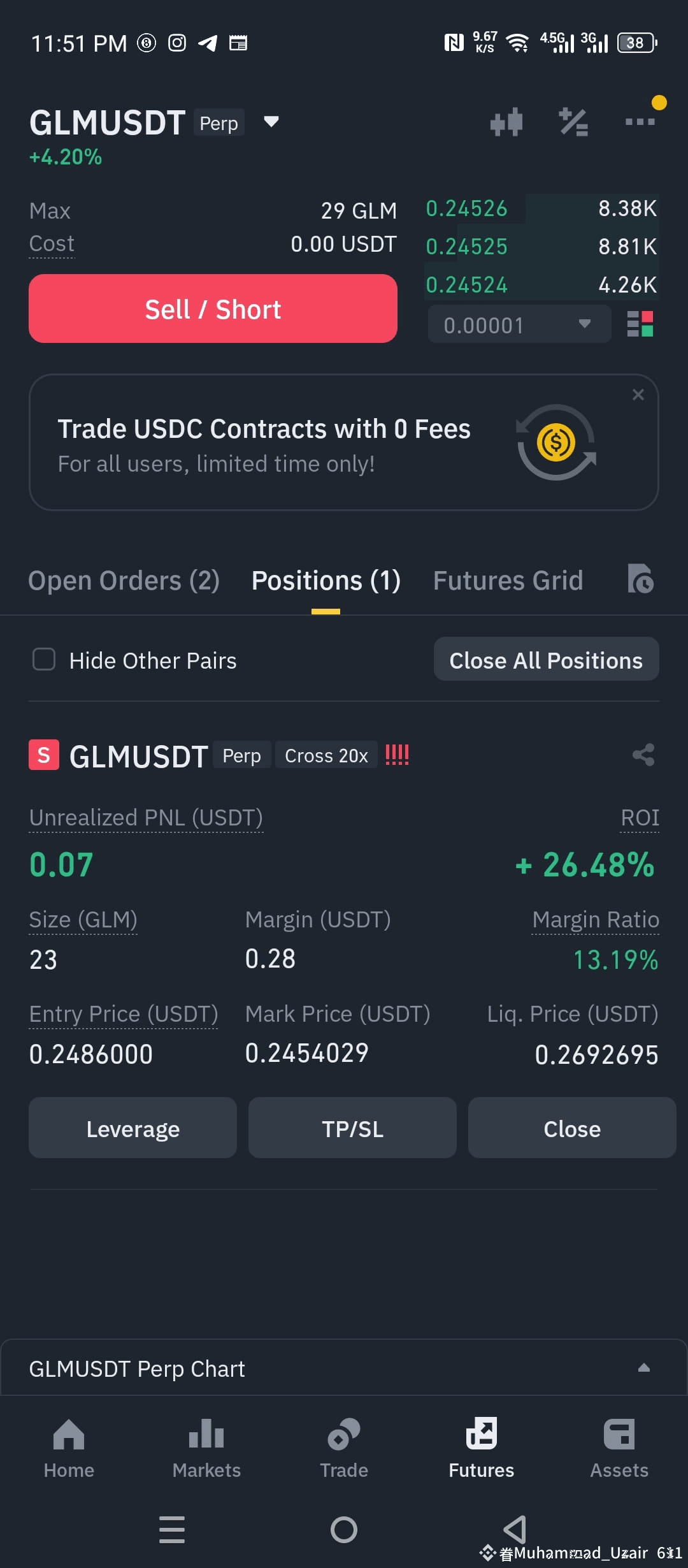Close the GLMUSDT position
Screen dimensions: 688x1568
572,1128
